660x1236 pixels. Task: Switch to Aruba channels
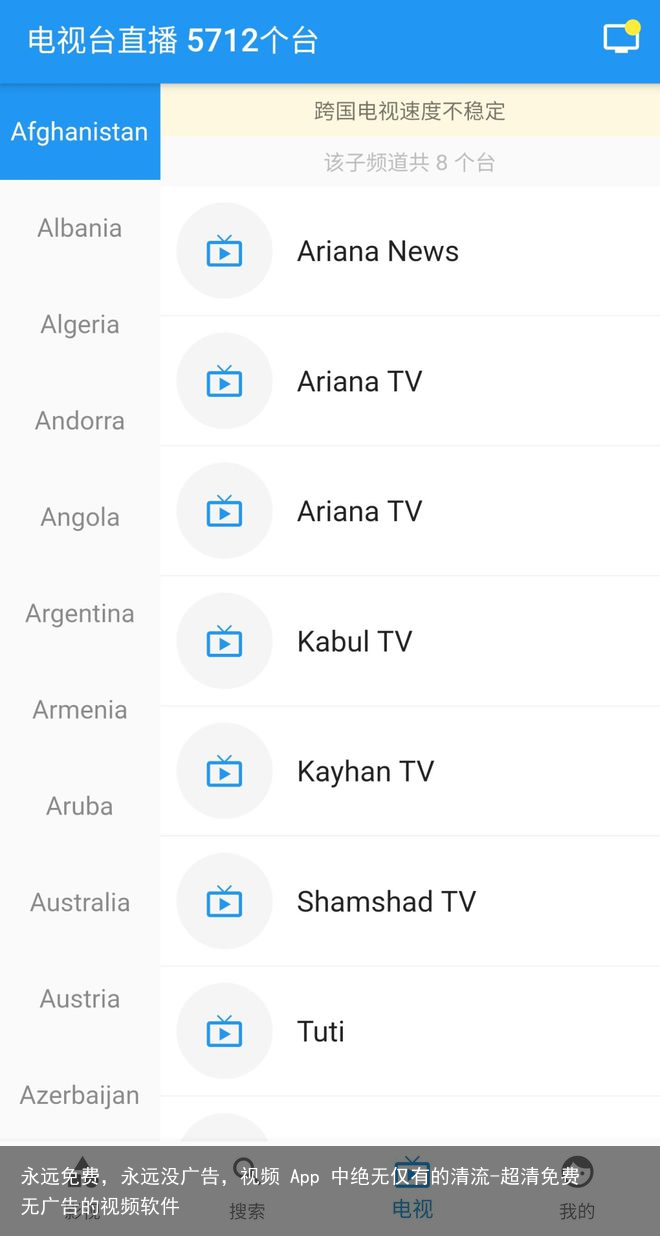coord(80,806)
